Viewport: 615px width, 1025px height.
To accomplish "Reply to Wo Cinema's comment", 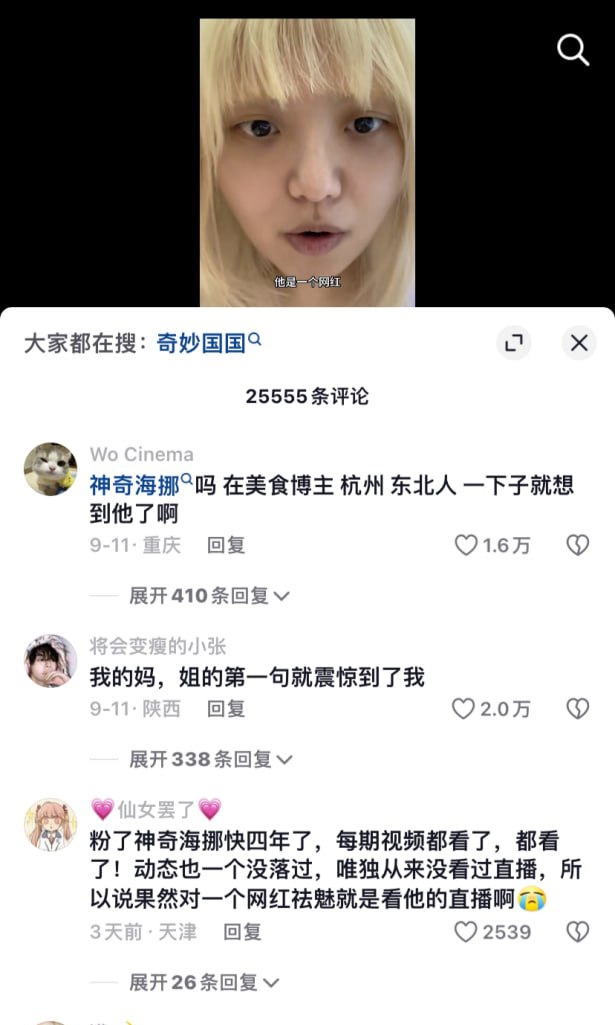I will (x=226, y=545).
